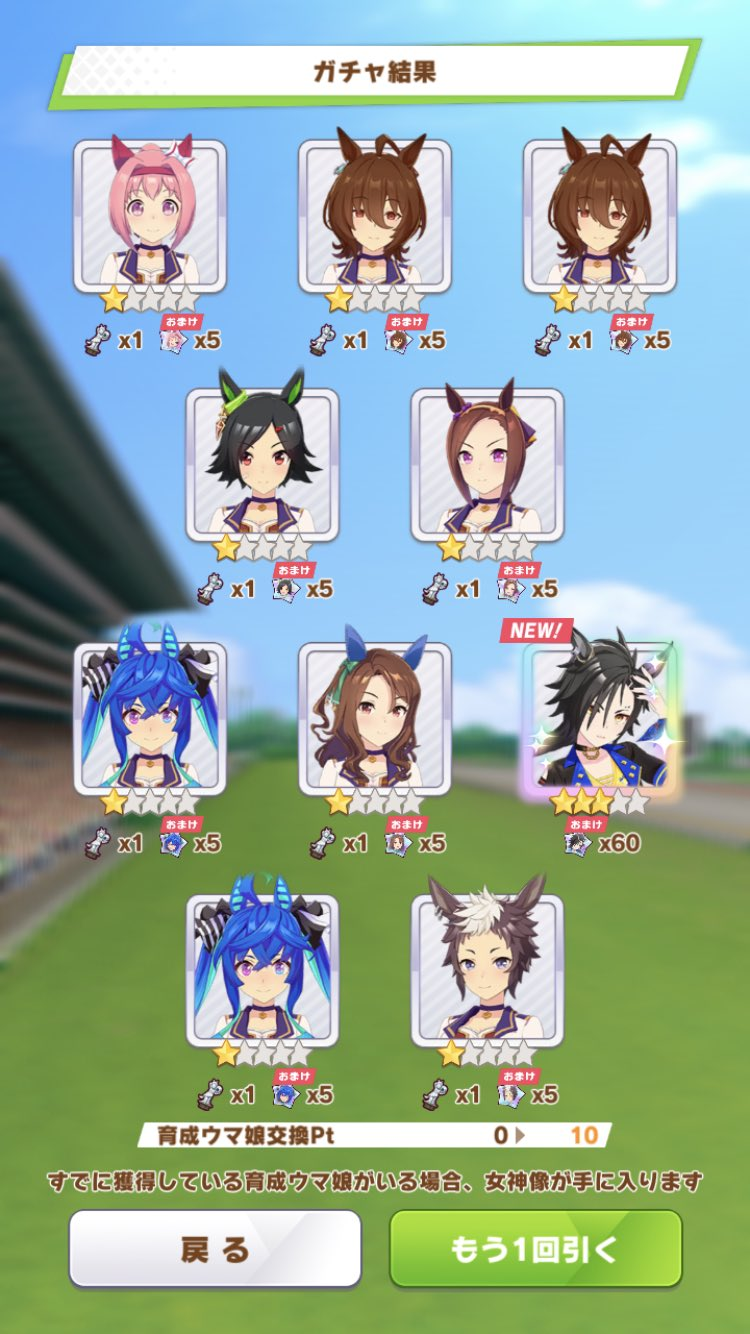Tap もう1回引く to pull again
Screen dimensions: 750x1334
(535, 1248)
